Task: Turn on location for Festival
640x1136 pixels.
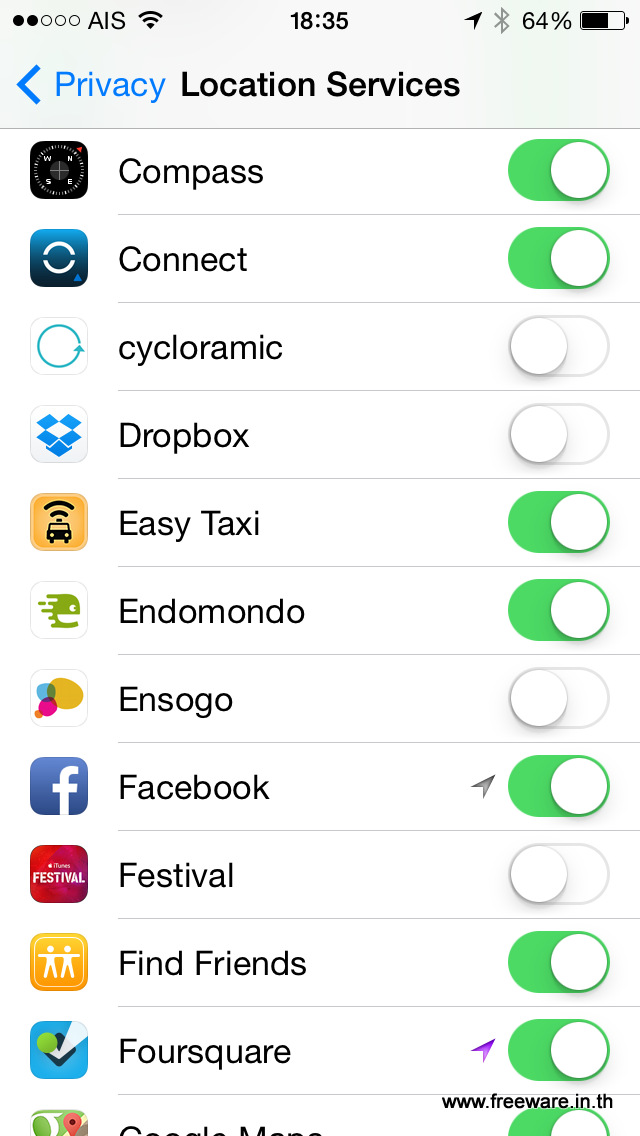Action: click(558, 875)
